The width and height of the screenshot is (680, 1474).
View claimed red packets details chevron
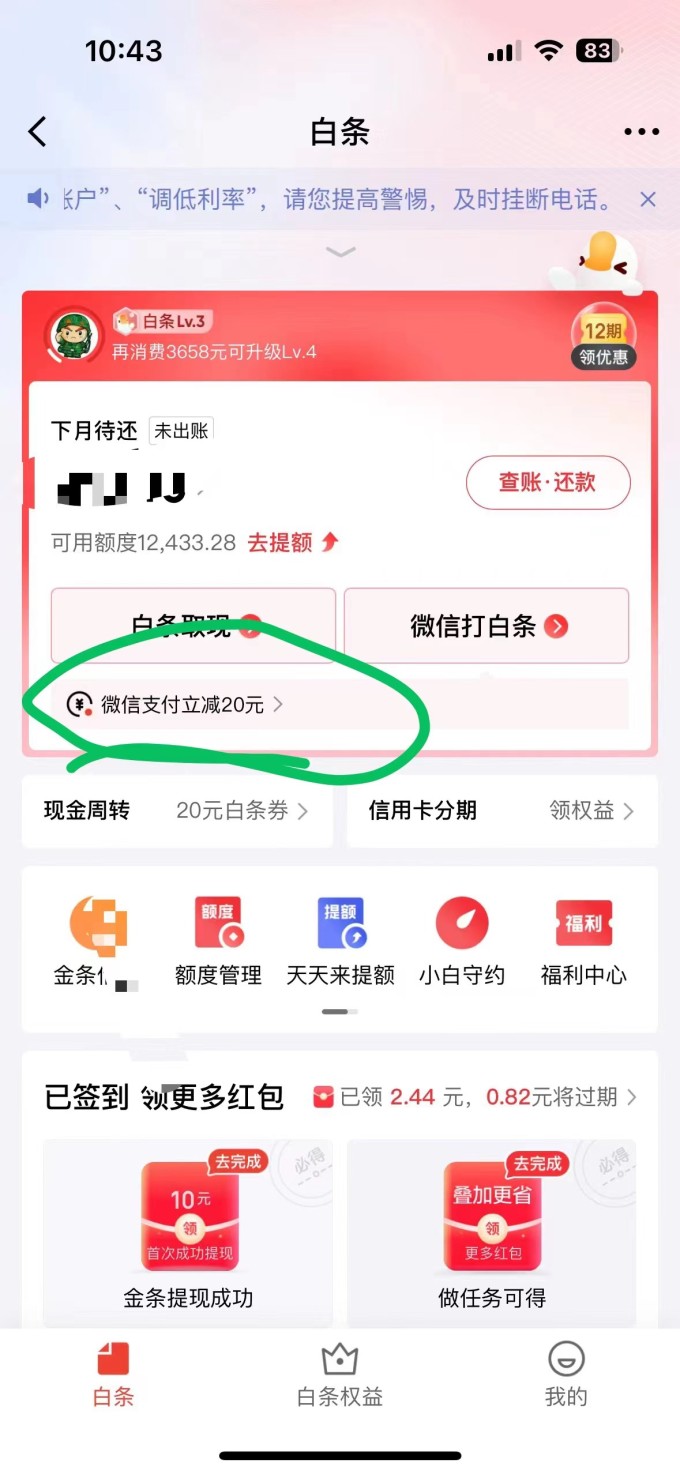[631, 1097]
